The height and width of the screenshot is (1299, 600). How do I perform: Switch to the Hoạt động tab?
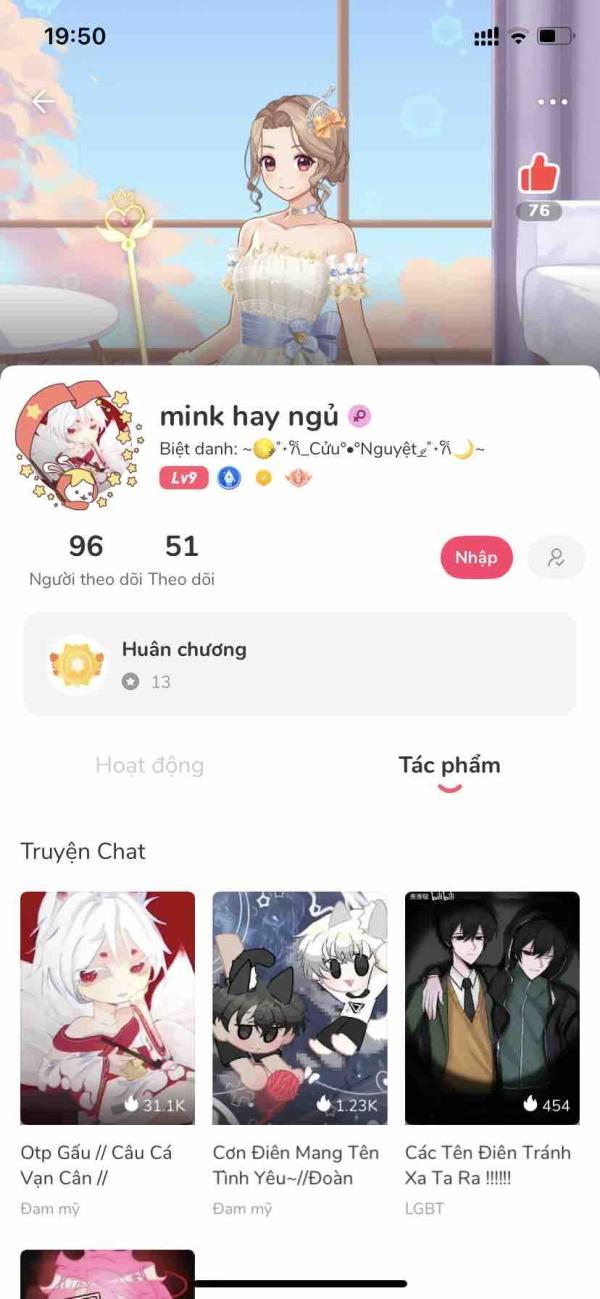(x=150, y=766)
